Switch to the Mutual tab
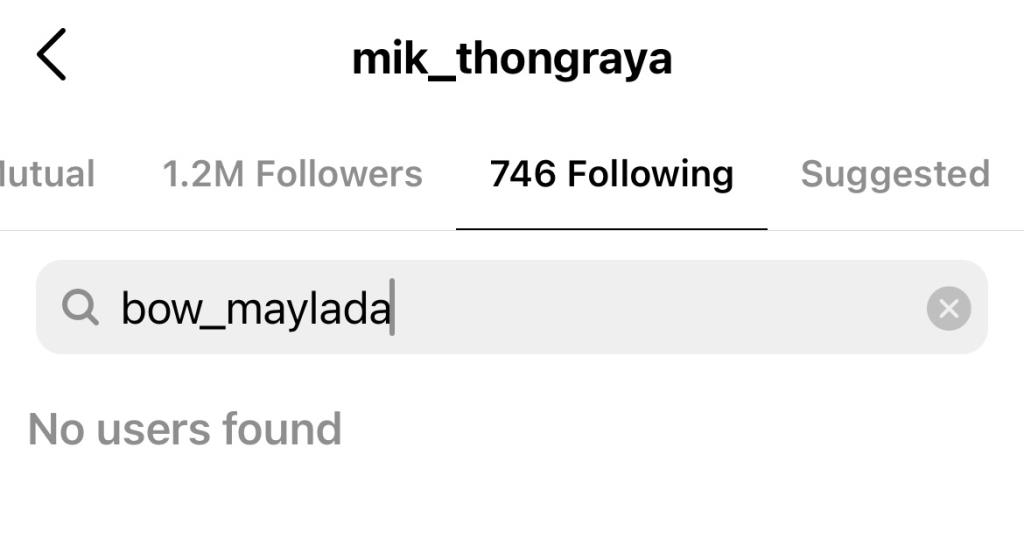 [46, 174]
